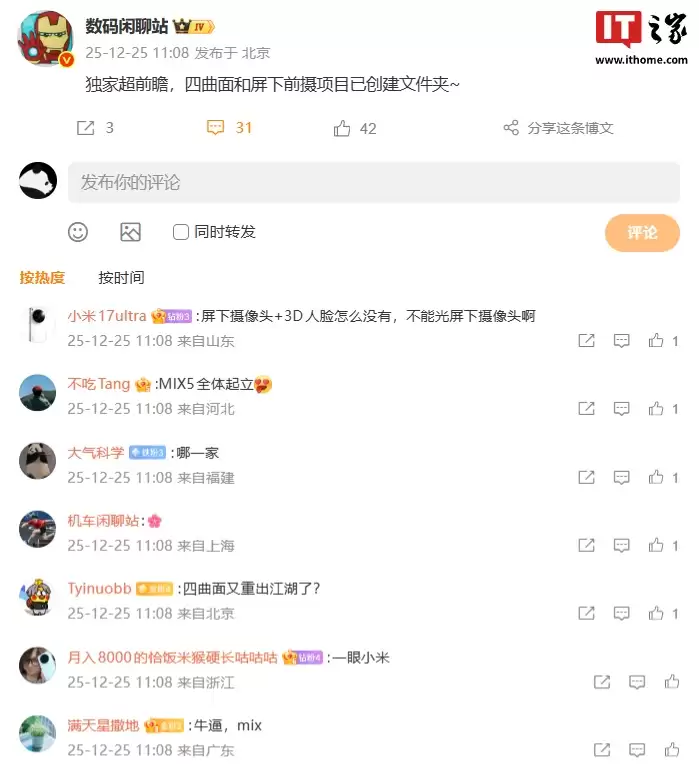699x764 pixels.
Task: Tap 分享这条博文 to share the post
Action: coord(558,128)
